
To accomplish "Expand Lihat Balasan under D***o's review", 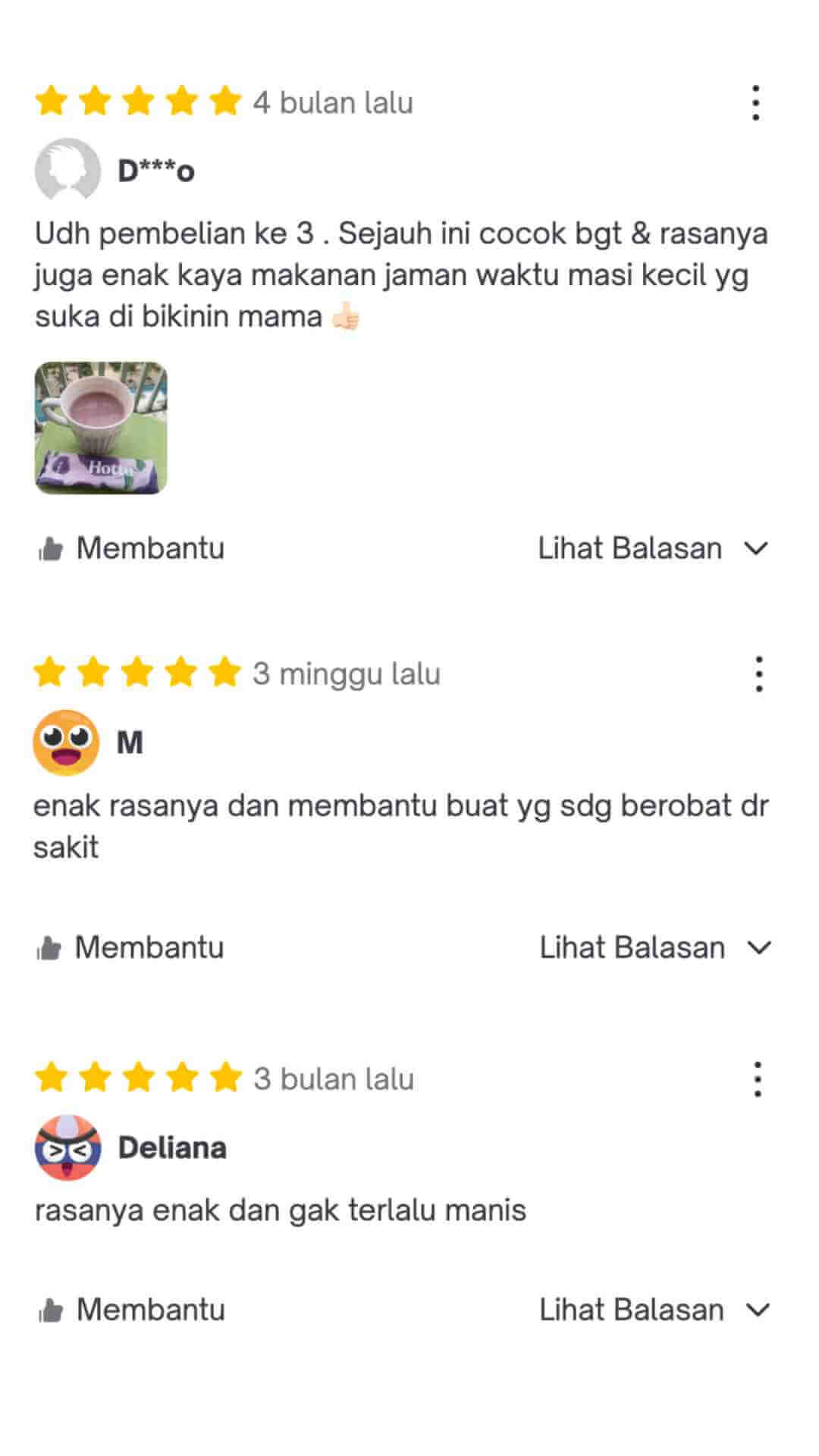I will click(x=653, y=548).
